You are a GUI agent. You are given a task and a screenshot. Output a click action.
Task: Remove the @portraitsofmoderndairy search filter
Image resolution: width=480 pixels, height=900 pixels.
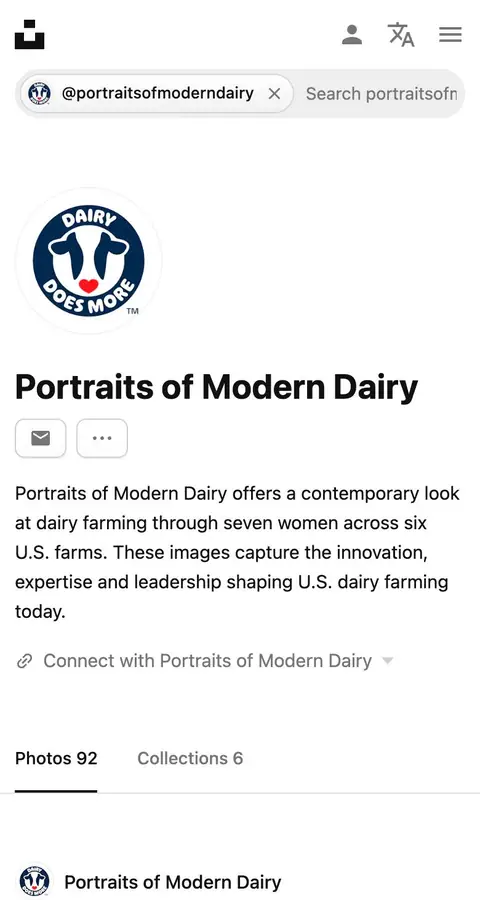click(274, 94)
